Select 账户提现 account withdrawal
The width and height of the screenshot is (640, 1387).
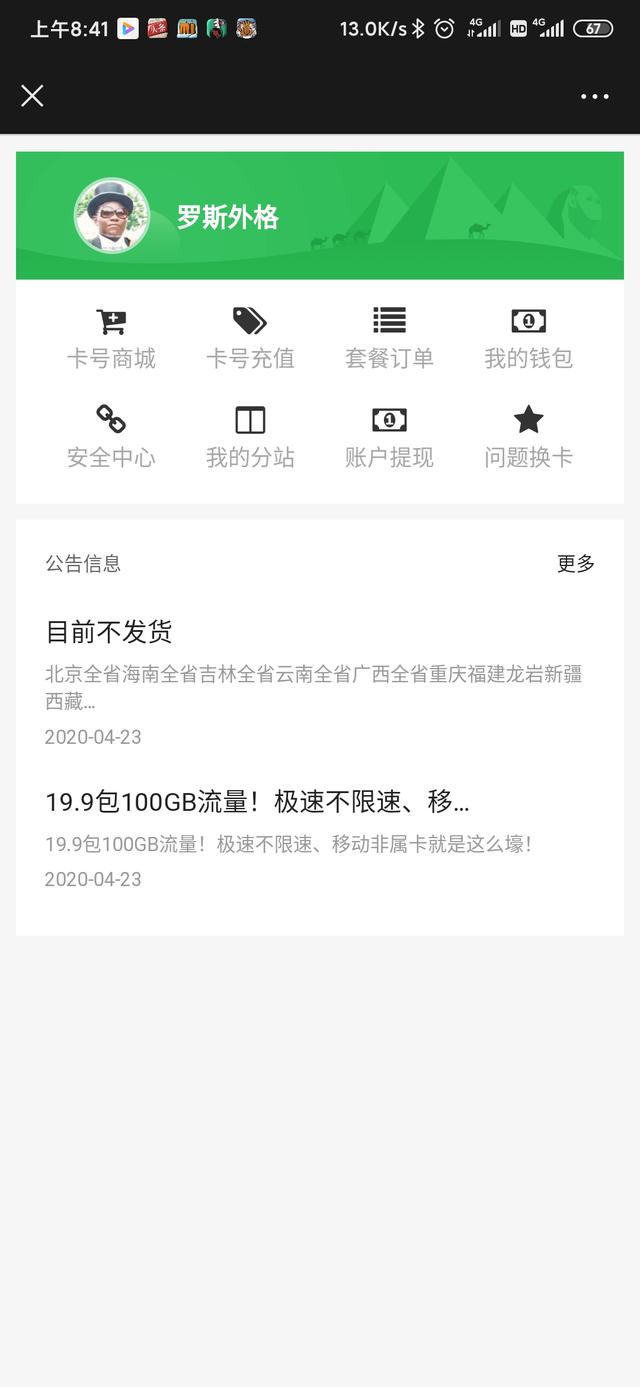coord(389,437)
